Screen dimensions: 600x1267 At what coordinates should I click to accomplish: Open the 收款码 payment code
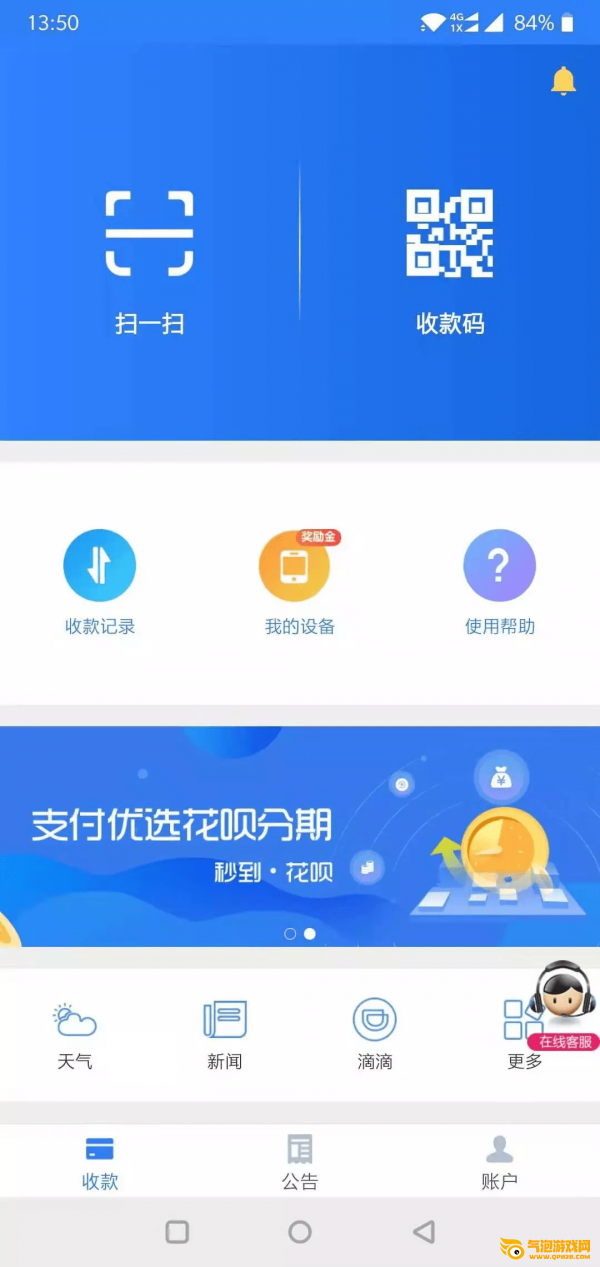pos(450,260)
